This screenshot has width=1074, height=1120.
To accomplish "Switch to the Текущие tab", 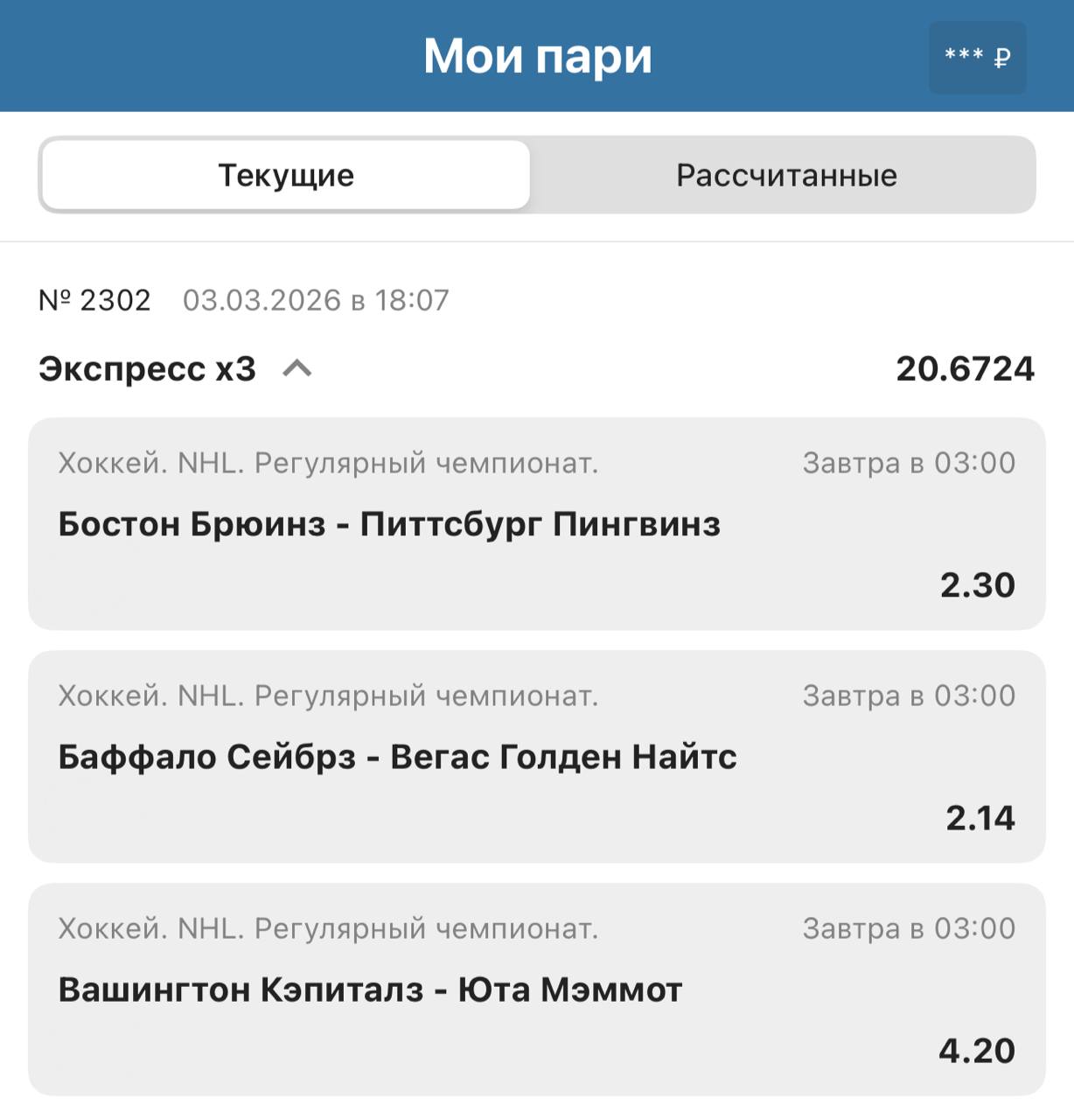I will [x=286, y=175].
